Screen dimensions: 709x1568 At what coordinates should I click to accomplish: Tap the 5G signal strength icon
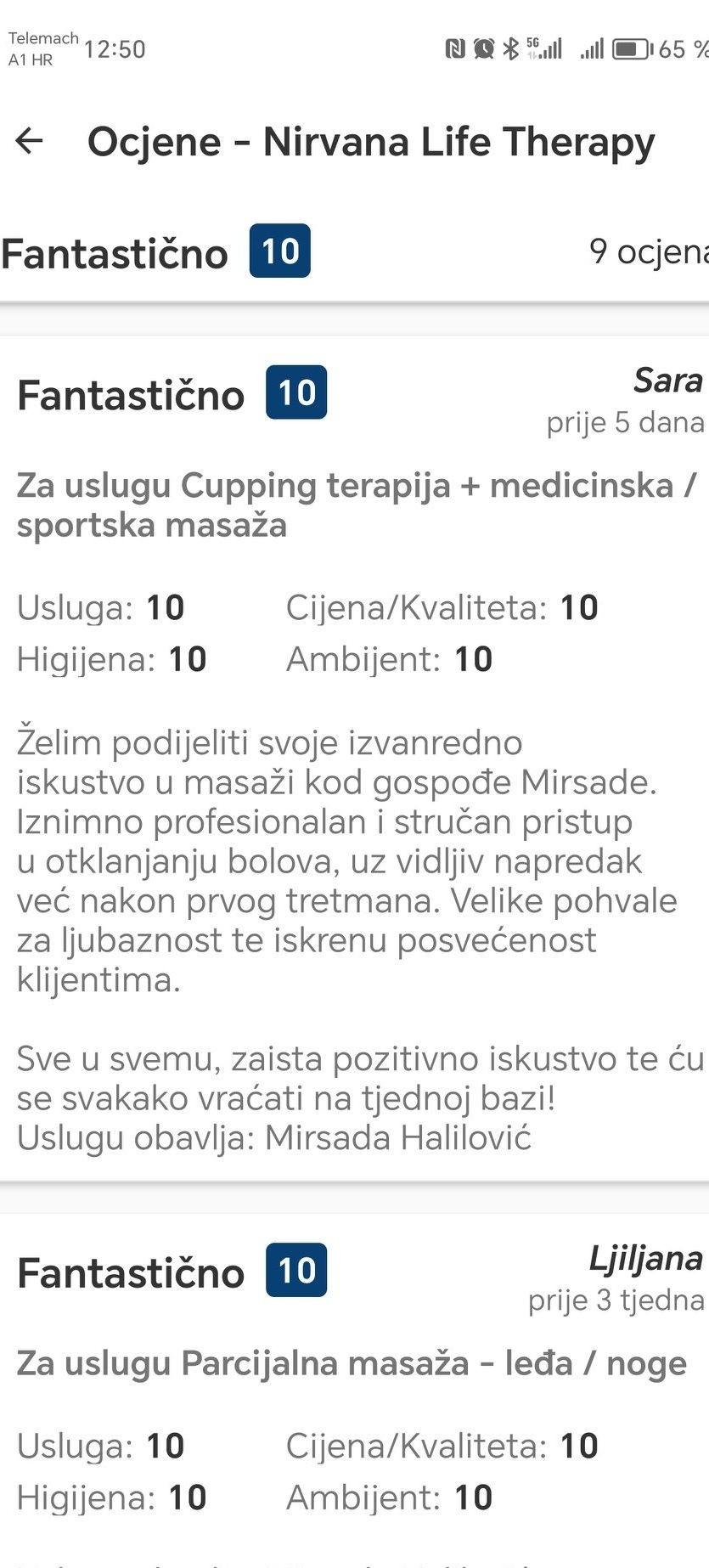[x=543, y=49]
